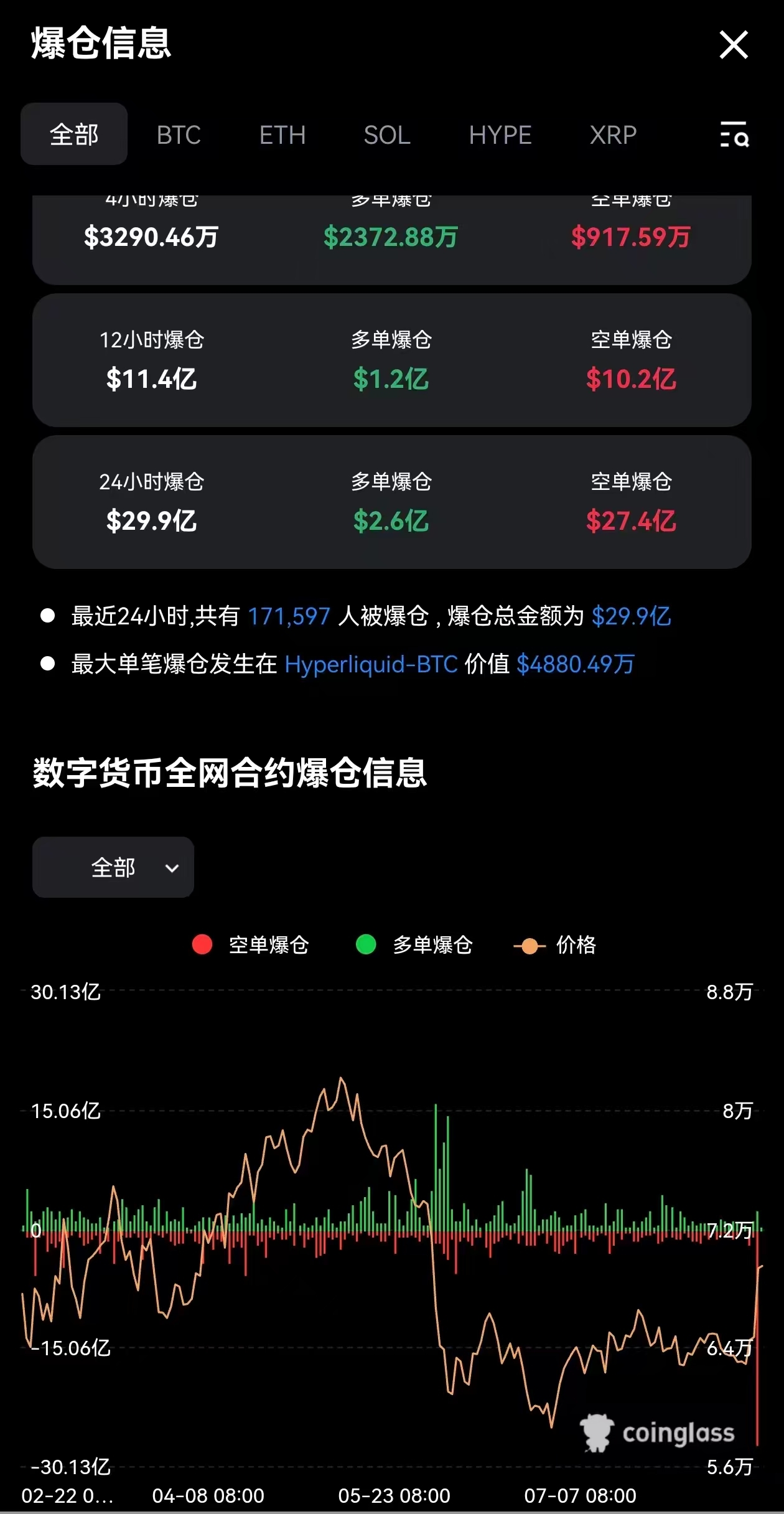The image size is (784, 1514).
Task: Select the 全部 coin tab
Action: [74, 134]
